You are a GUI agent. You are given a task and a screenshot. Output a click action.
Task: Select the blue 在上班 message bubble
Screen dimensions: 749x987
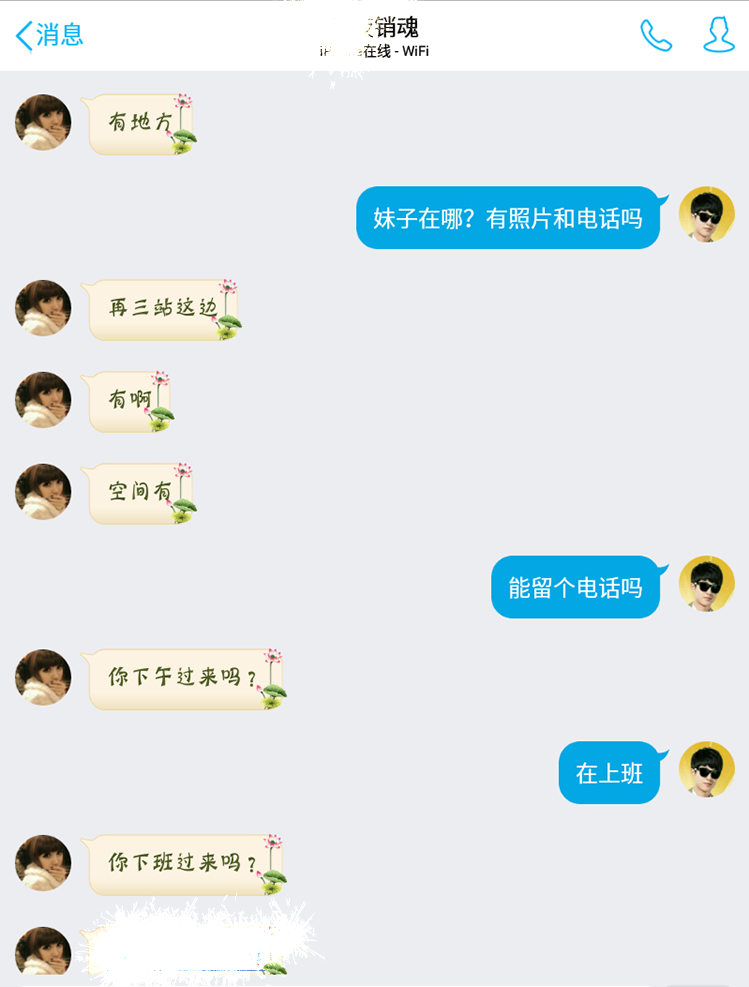tap(609, 772)
